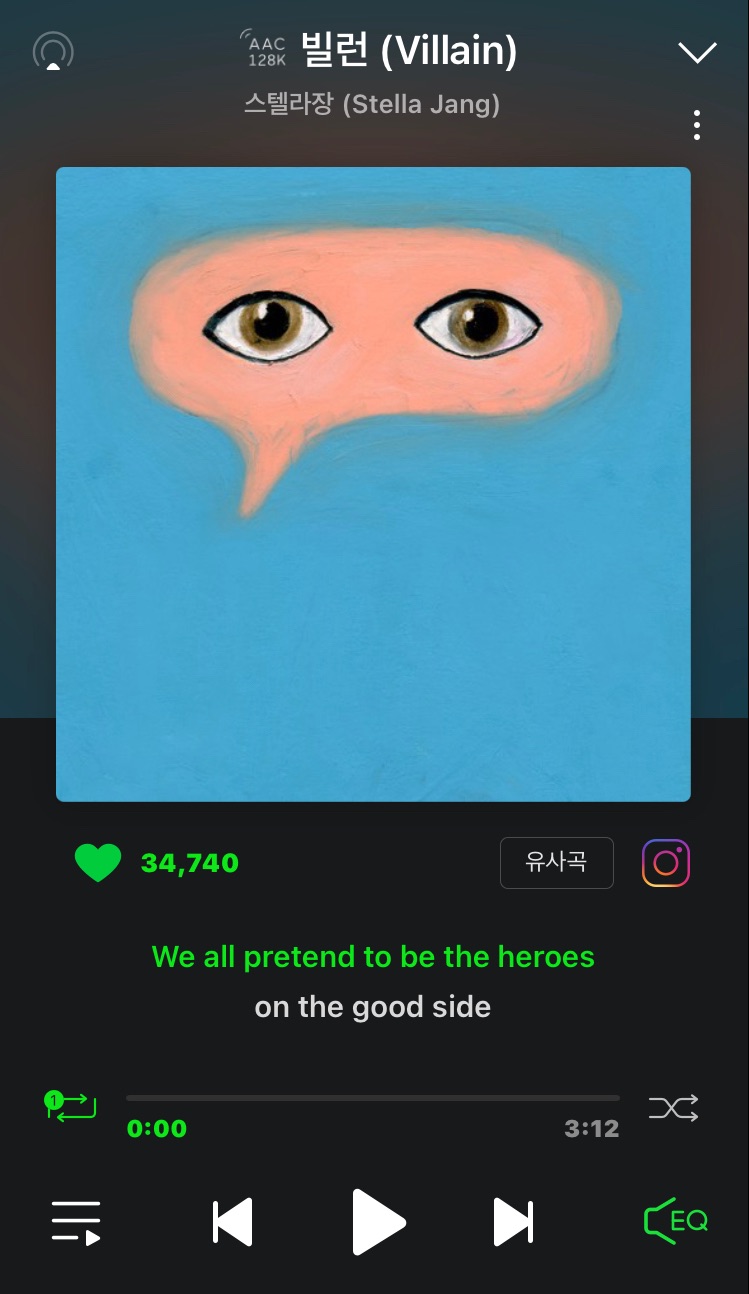
Task: Toggle shuffle playback
Action: tap(674, 1108)
